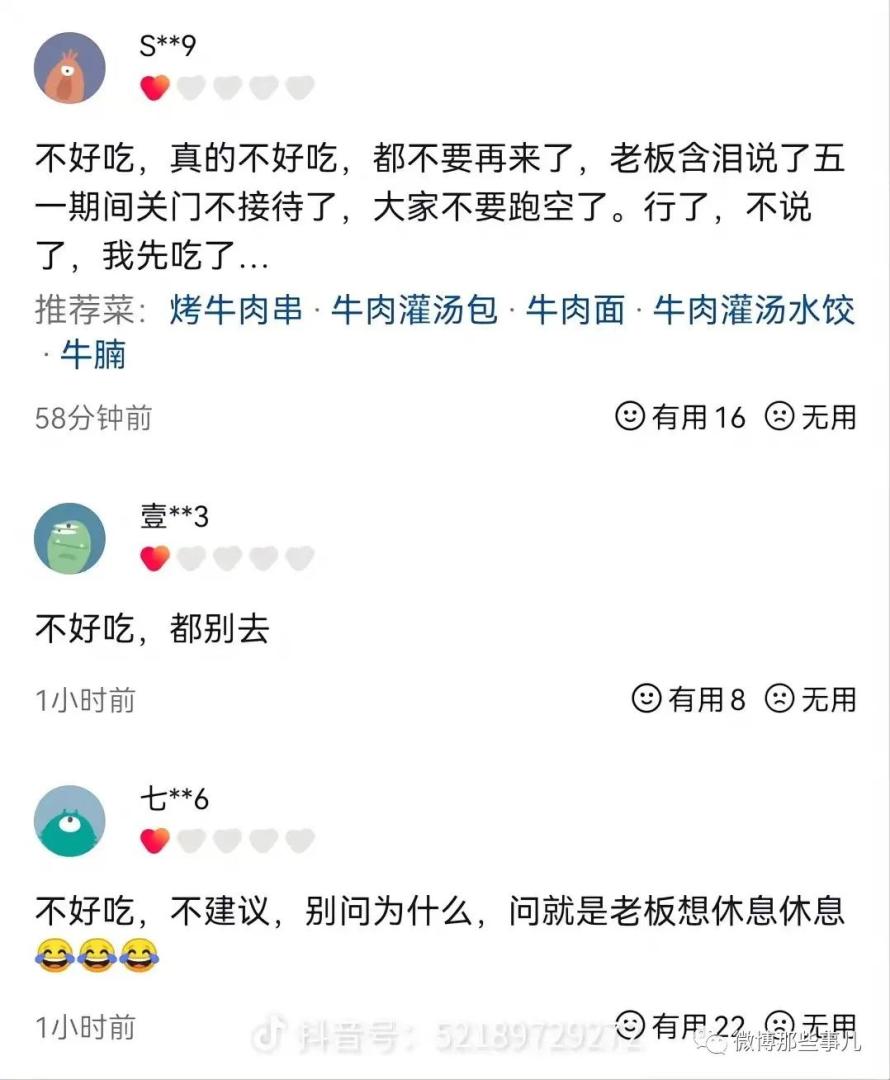Mark S**9's review as 无用
Image resolution: width=890 pixels, height=1080 pixels.
point(811,416)
